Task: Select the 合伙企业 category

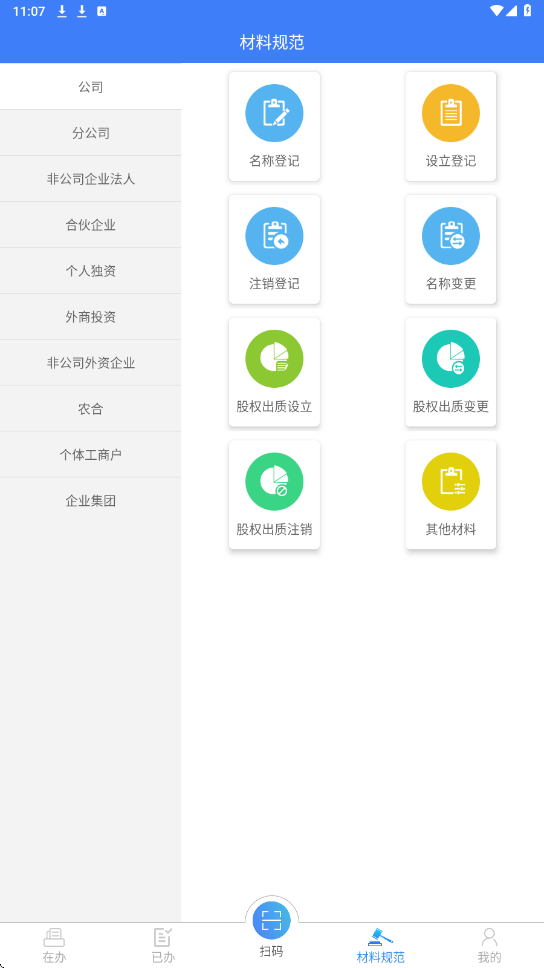Action: 90,225
